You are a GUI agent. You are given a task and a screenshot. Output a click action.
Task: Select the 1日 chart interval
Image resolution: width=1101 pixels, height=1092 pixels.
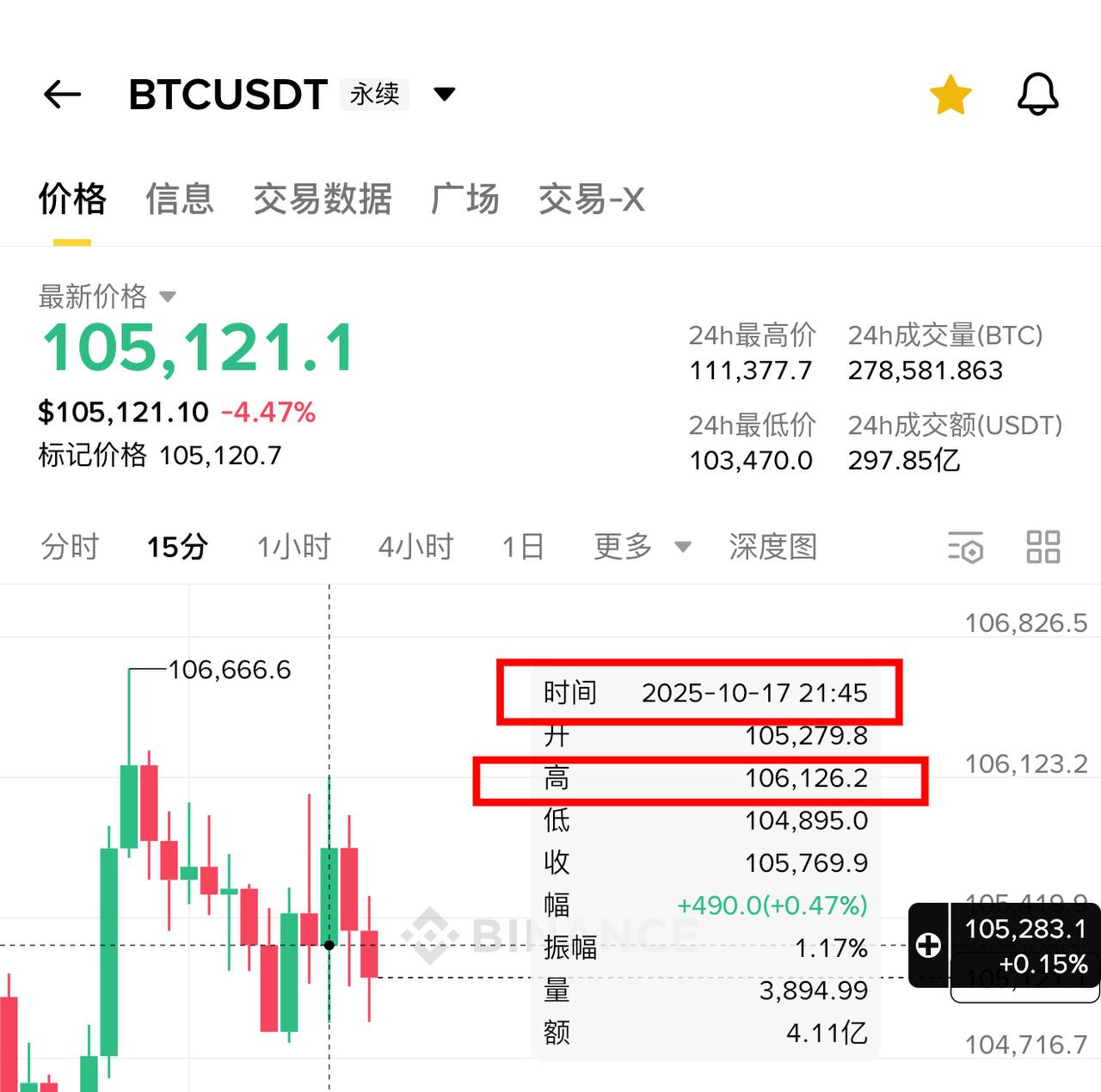(523, 547)
